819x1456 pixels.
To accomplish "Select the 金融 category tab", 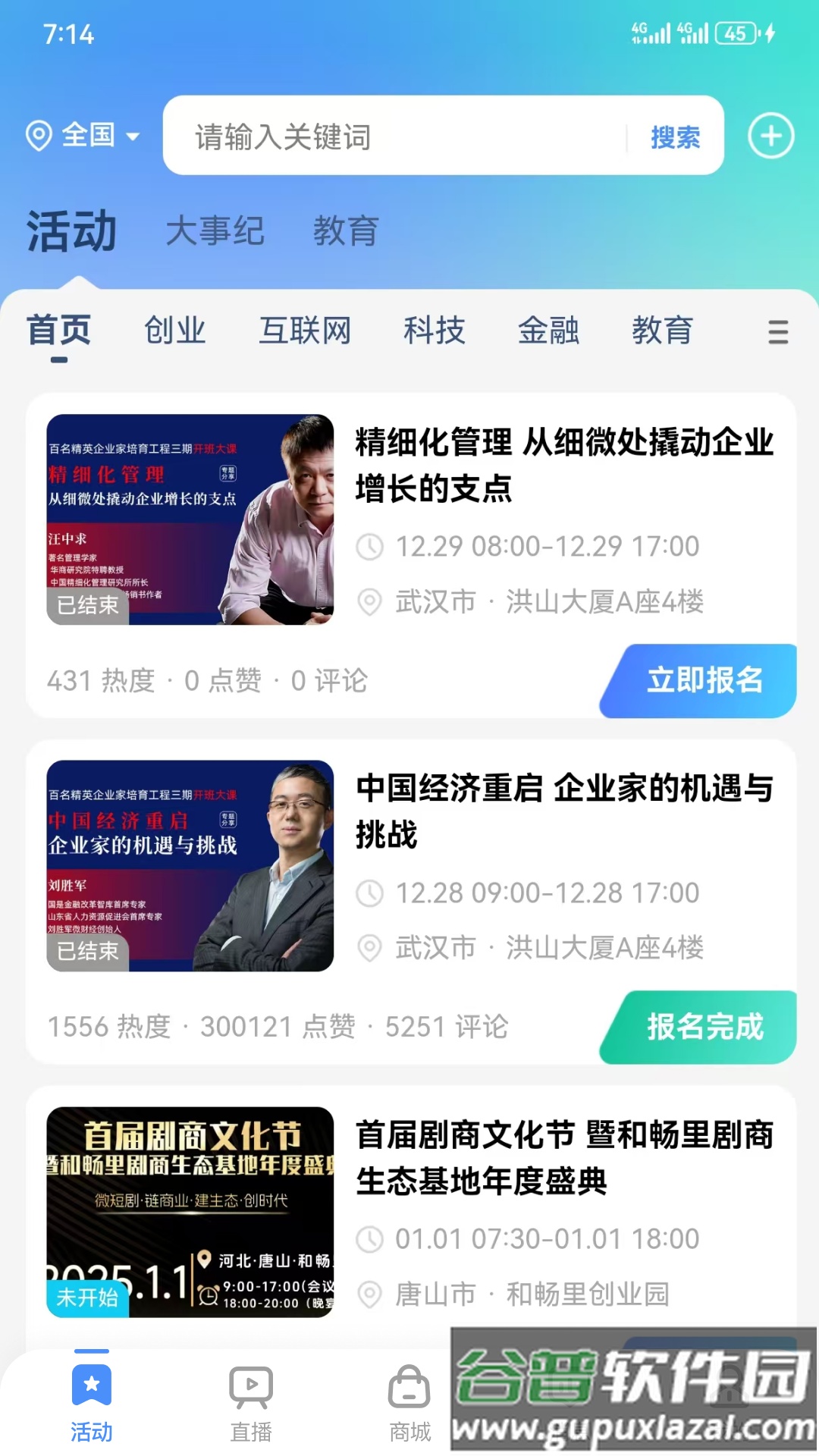I will [x=550, y=331].
